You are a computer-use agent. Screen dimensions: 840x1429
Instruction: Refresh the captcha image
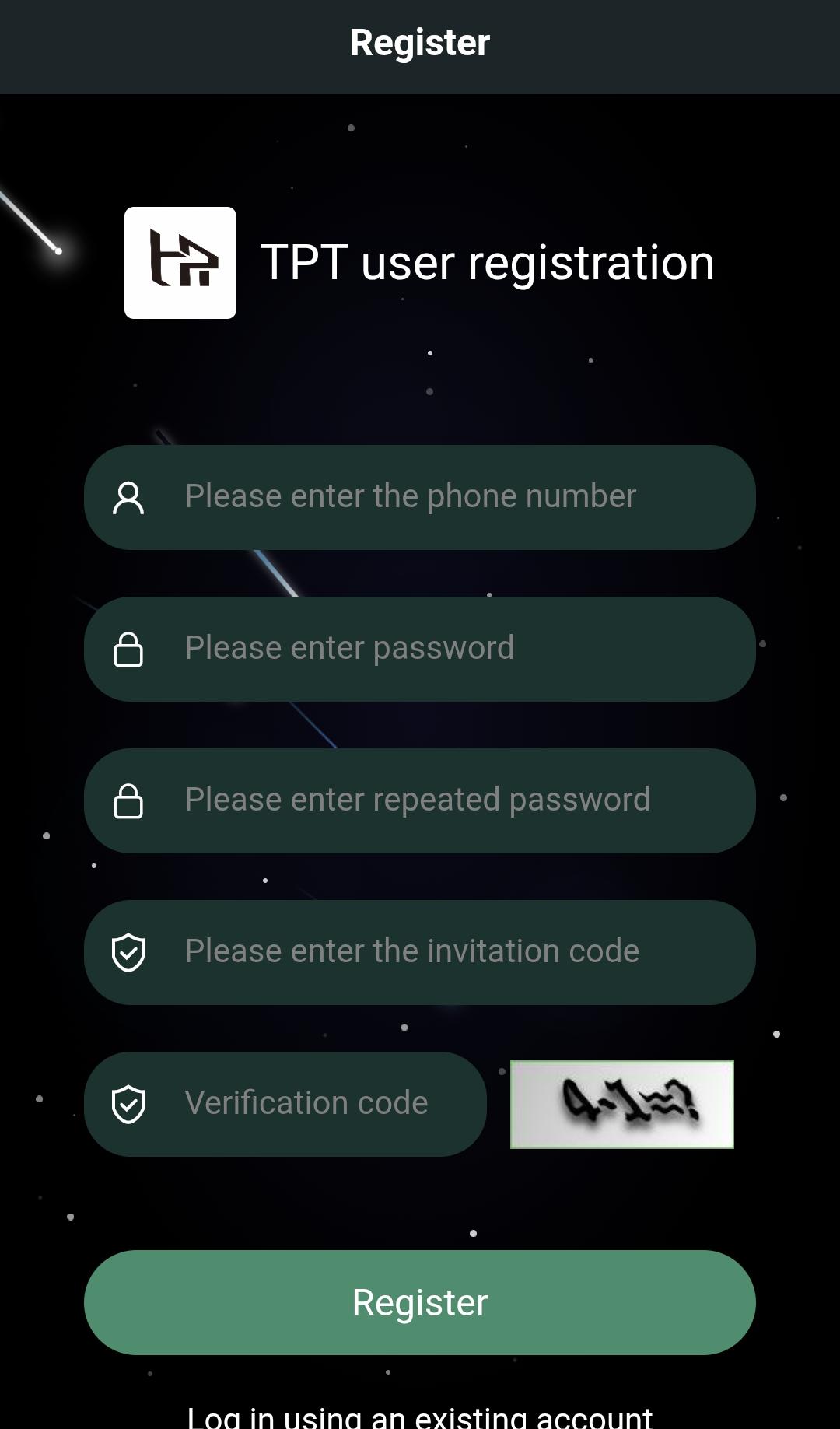621,1104
